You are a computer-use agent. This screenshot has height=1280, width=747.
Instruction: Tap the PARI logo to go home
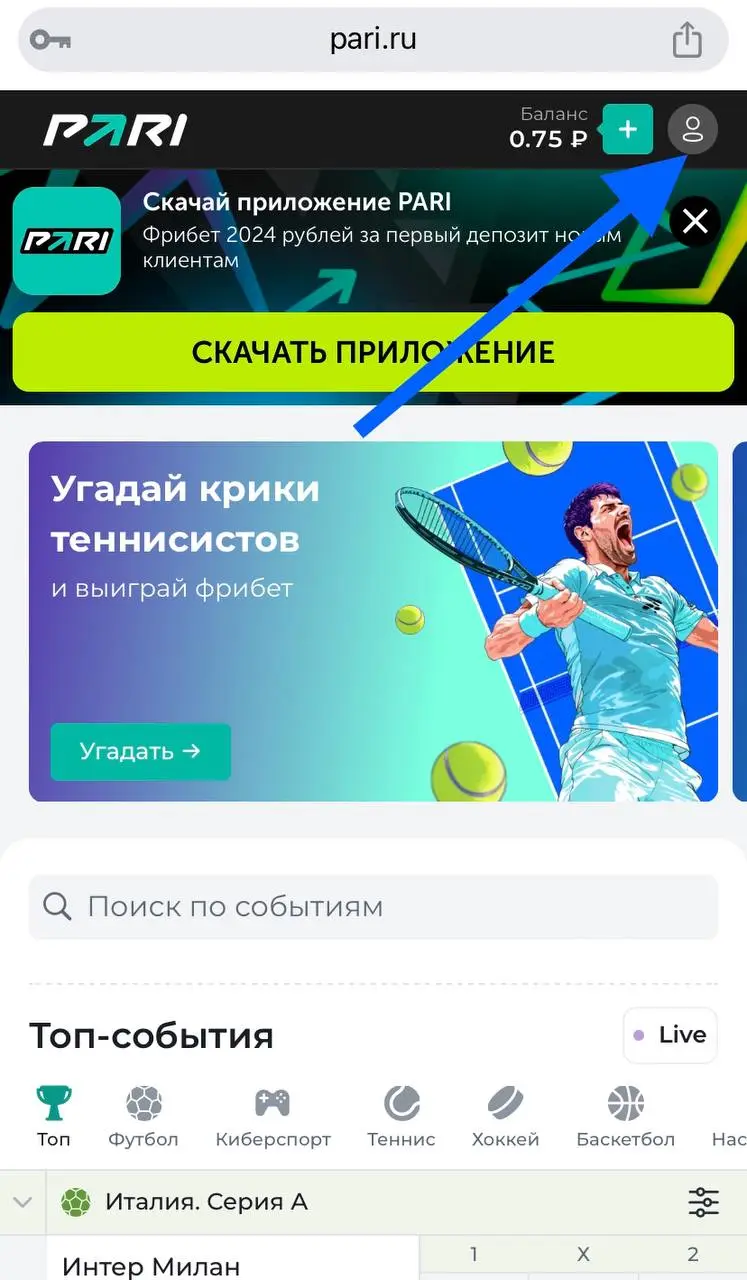point(114,129)
